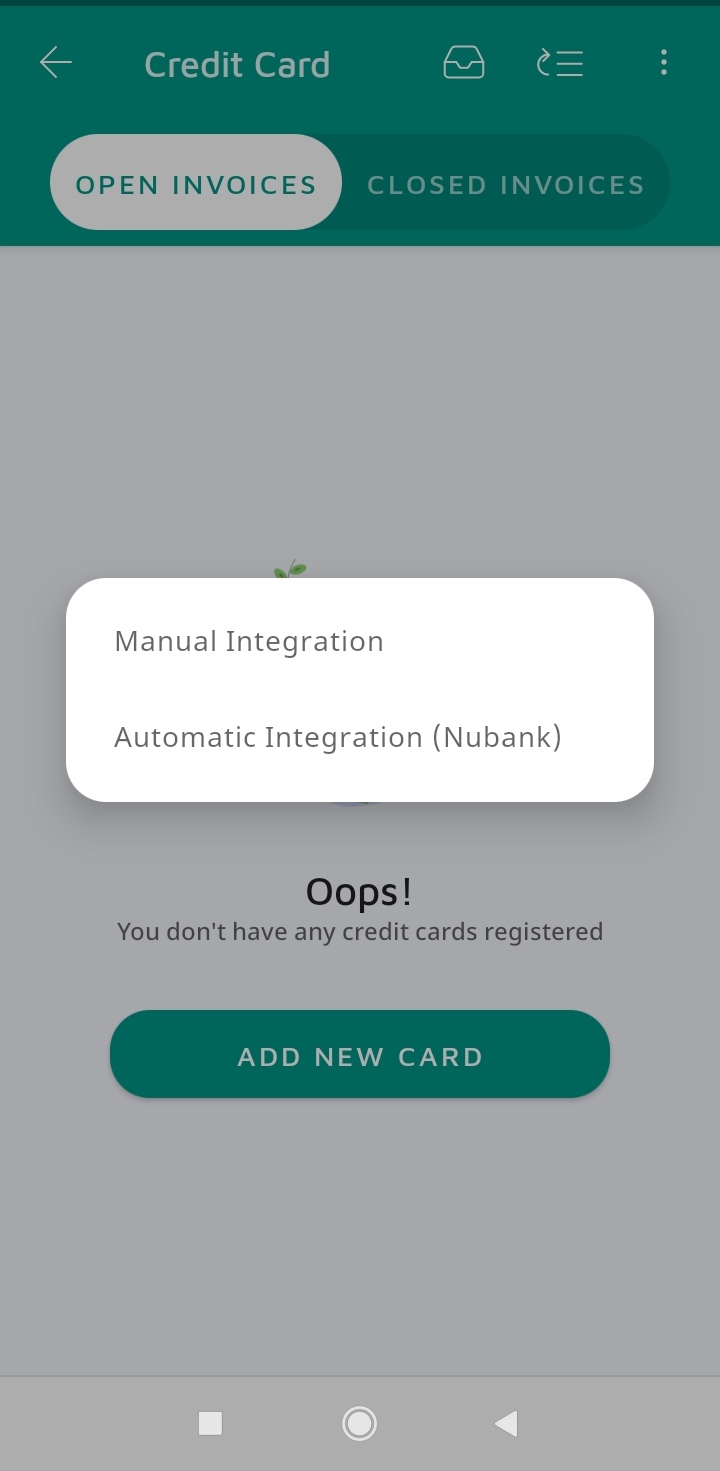Tap the system home button
Image resolution: width=720 pixels, height=1471 pixels.
tap(359, 1423)
